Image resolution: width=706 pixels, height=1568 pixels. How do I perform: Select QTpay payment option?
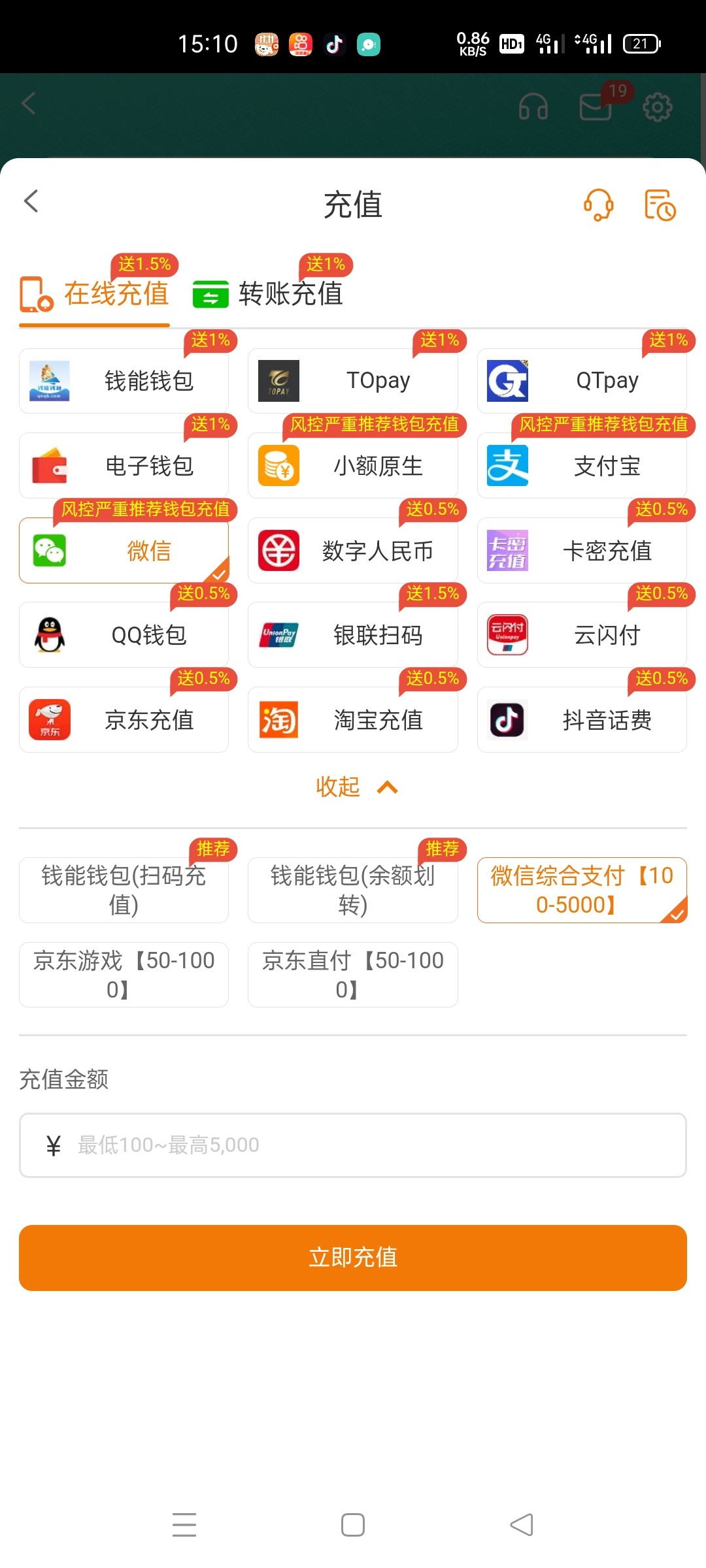pos(582,381)
